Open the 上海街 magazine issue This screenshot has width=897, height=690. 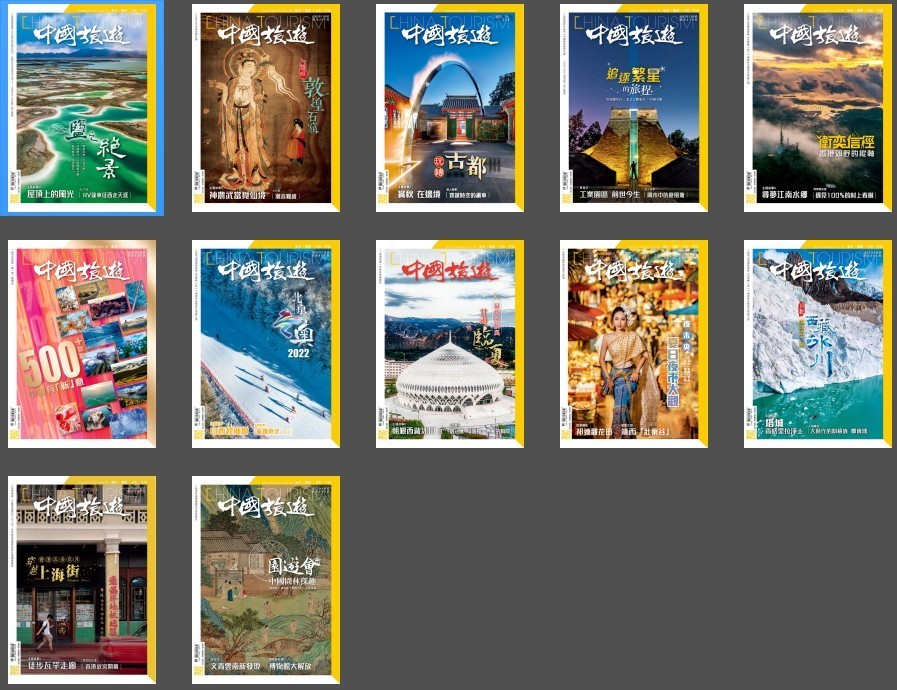coord(82,579)
